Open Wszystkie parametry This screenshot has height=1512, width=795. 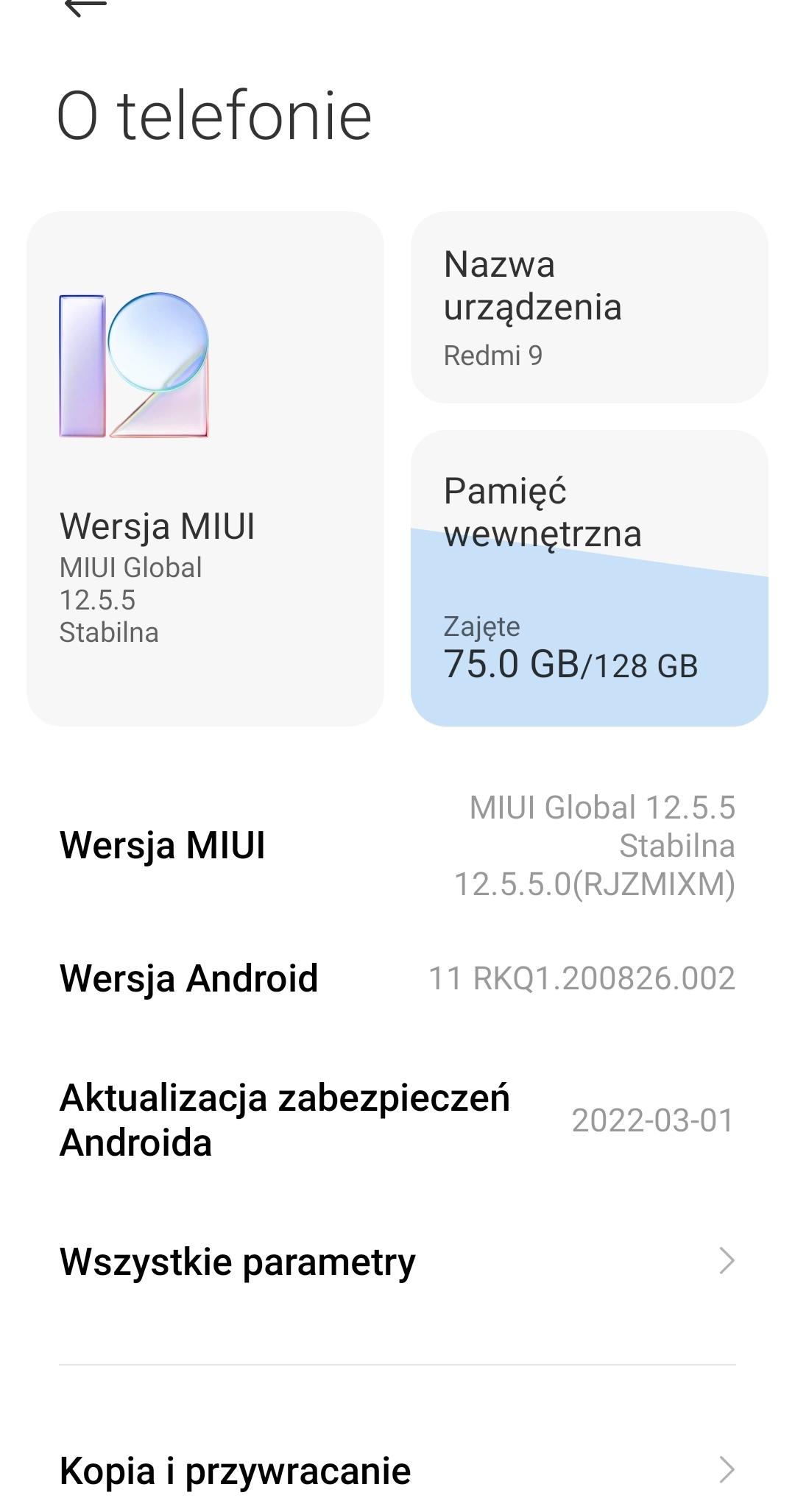[x=397, y=1261]
